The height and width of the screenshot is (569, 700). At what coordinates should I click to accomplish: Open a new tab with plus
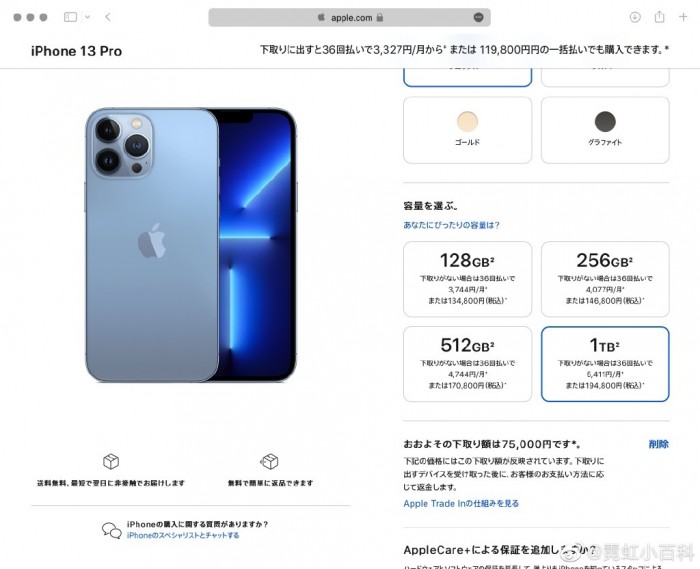(x=684, y=17)
